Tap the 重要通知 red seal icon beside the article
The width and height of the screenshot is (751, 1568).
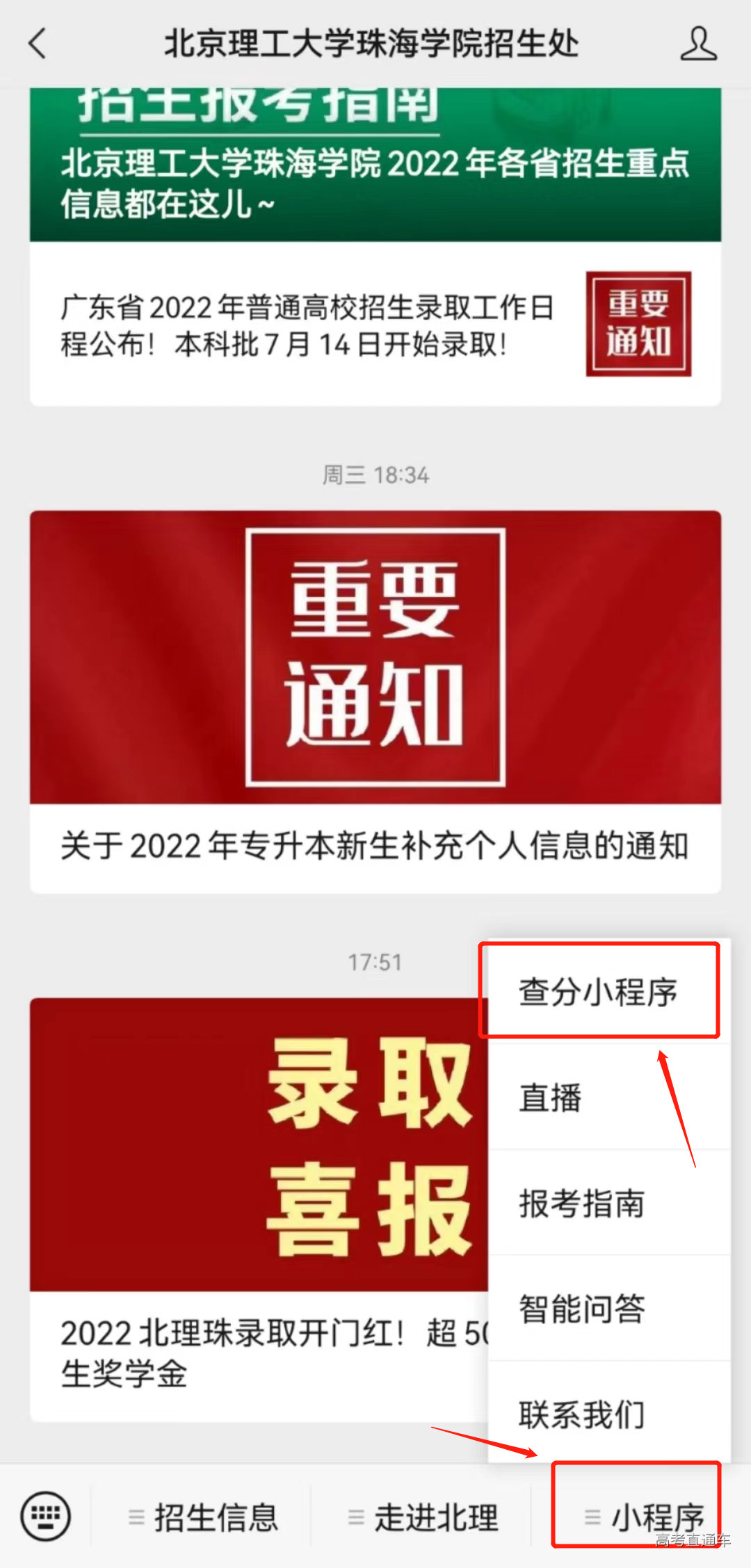tap(638, 324)
